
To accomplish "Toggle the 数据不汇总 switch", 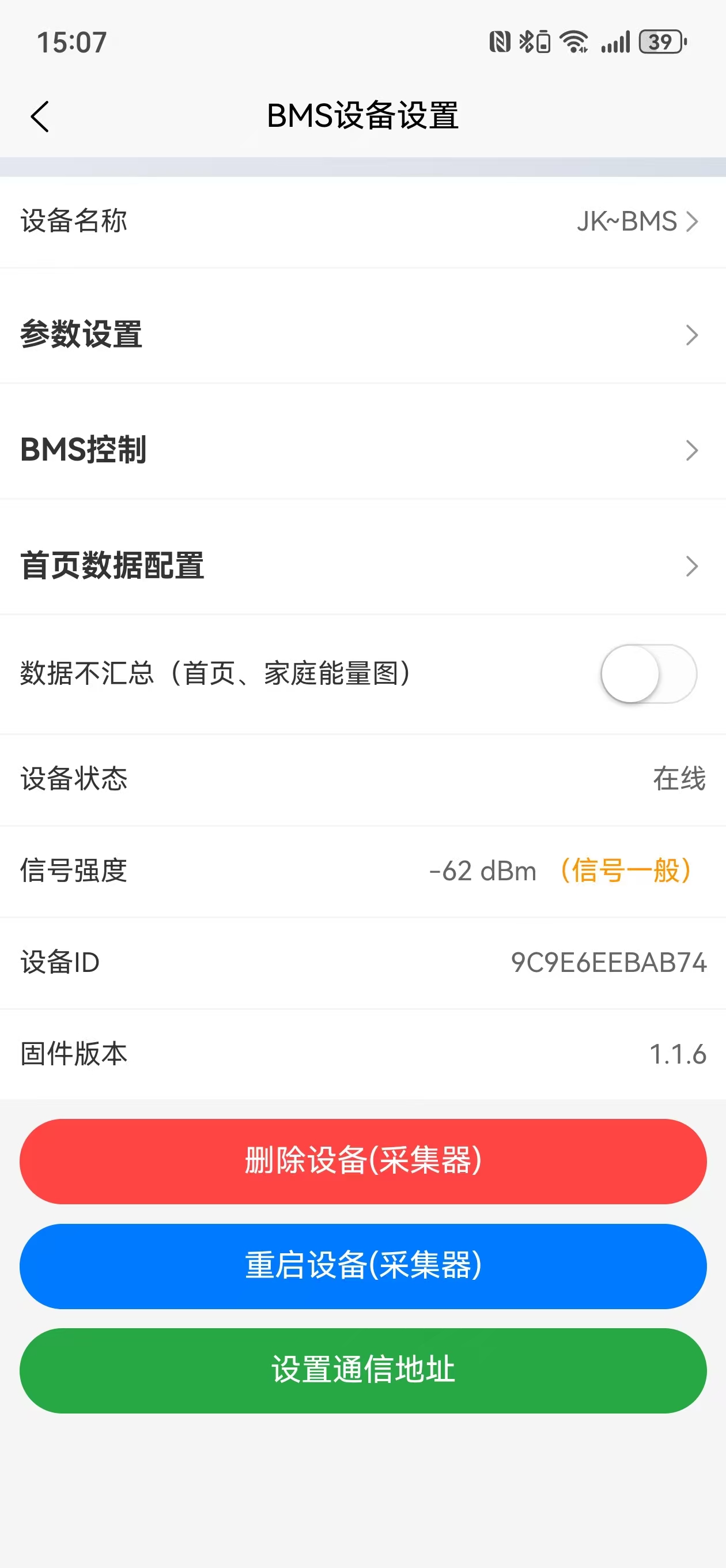I will tap(648, 674).
